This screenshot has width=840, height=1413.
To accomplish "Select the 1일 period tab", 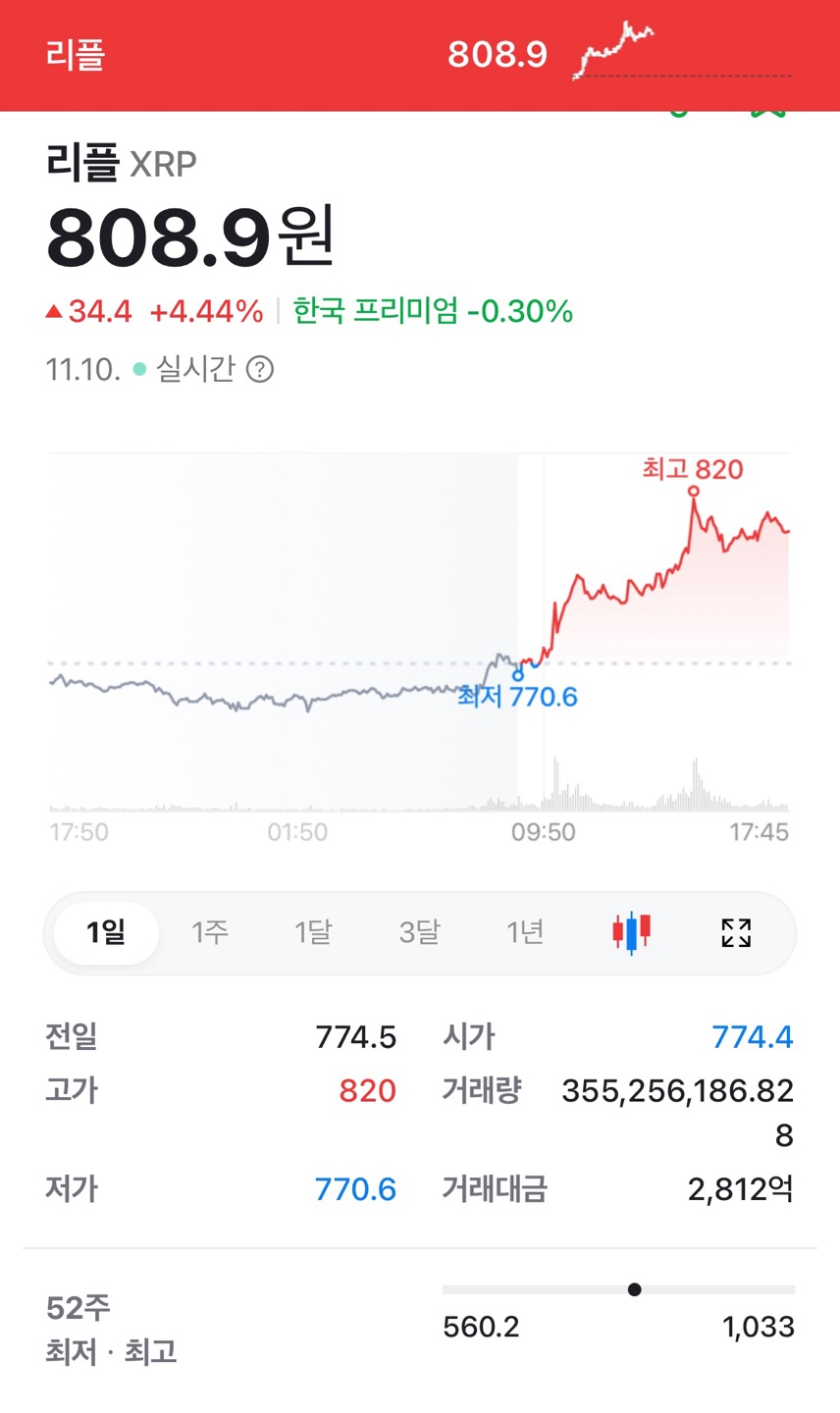I will coord(105,932).
